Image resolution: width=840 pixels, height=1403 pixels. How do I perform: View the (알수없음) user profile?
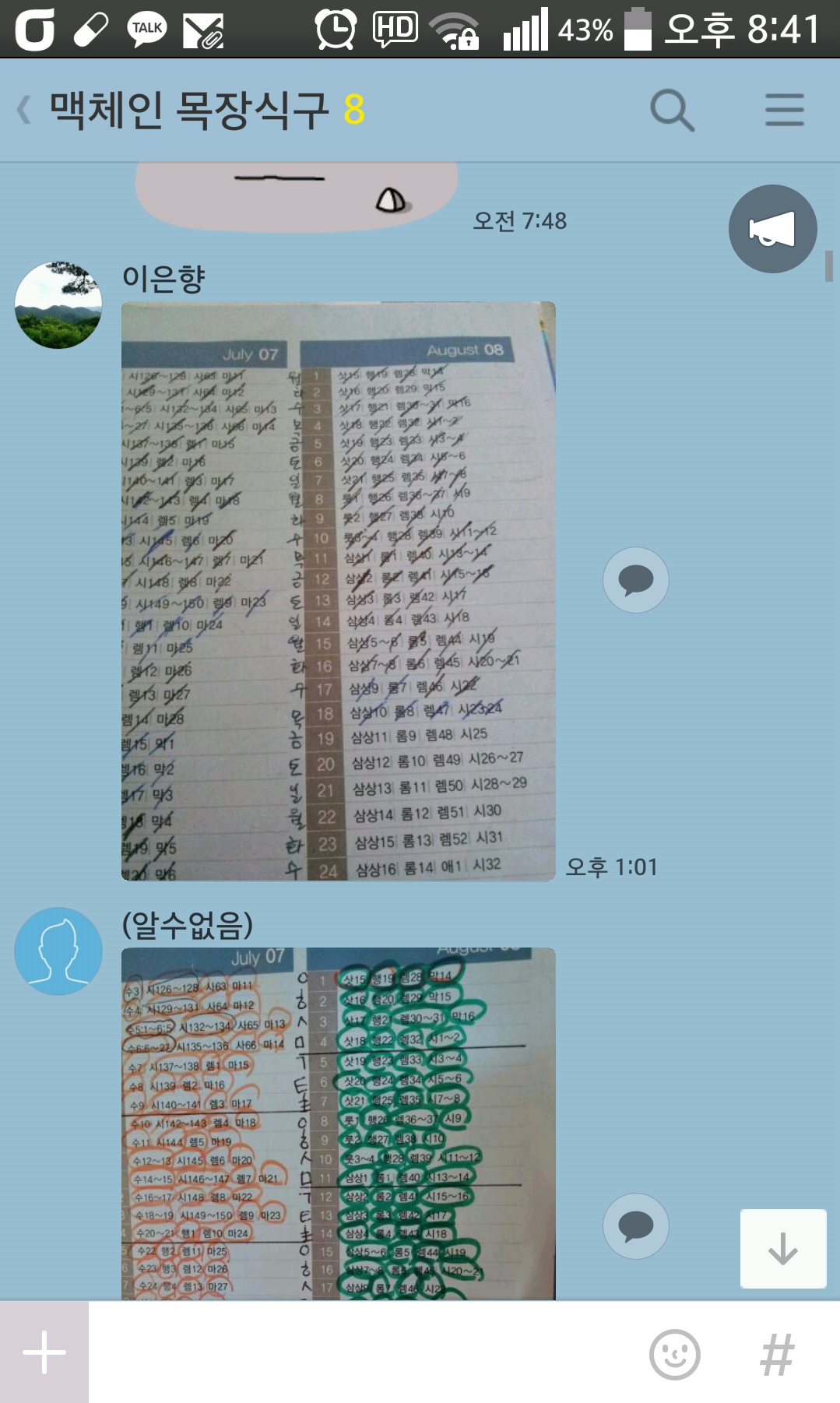[58, 951]
